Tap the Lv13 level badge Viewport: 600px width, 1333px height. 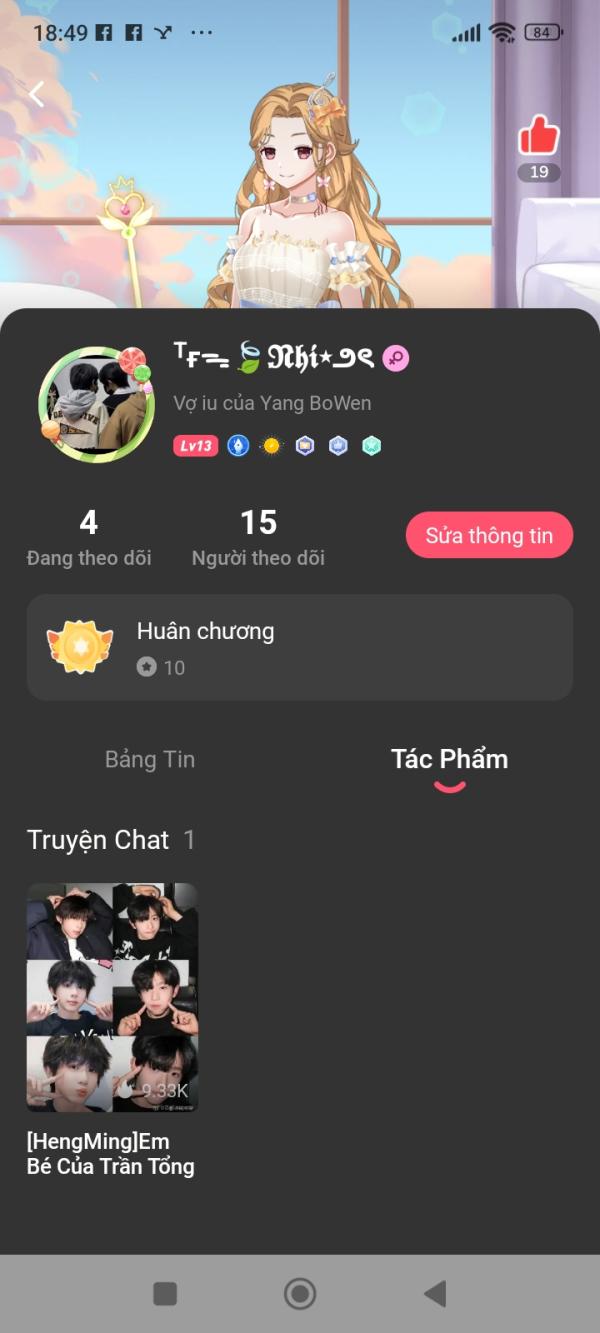tap(196, 446)
